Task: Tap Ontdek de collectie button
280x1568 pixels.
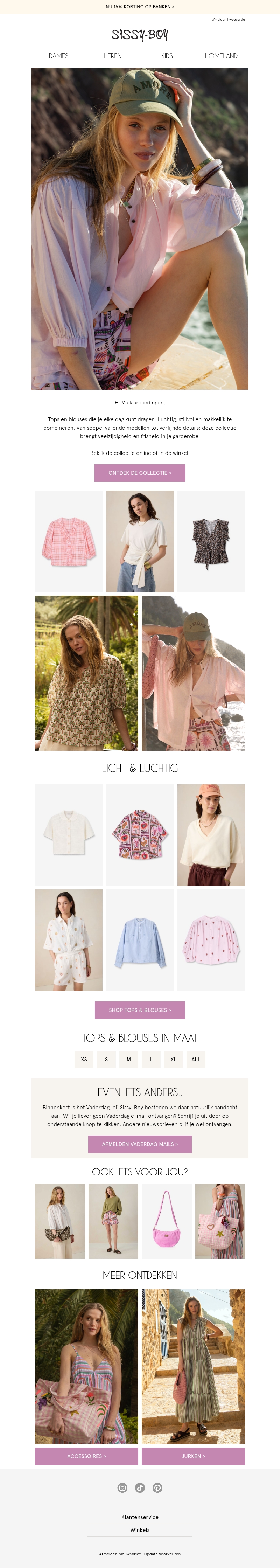Action: [140, 473]
